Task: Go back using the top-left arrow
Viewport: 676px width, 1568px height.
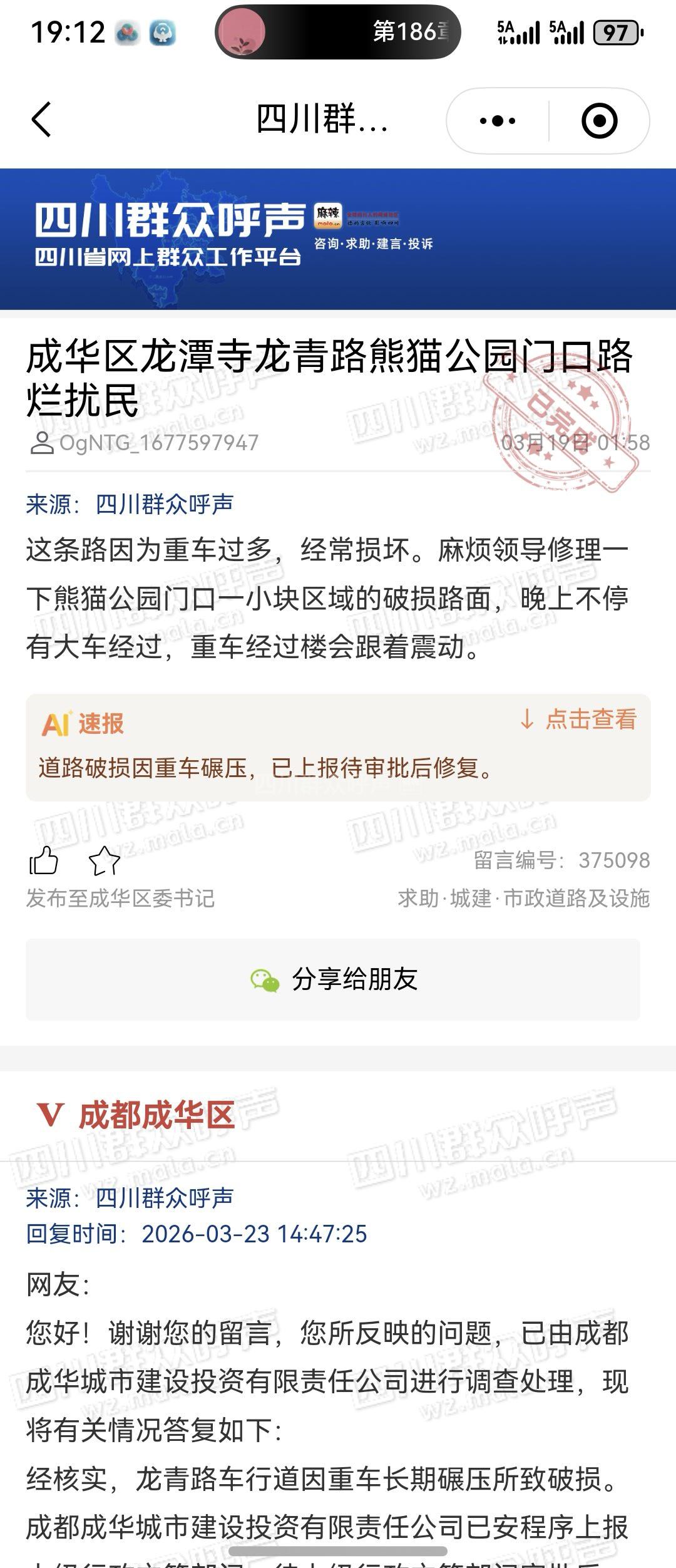Action: (41, 120)
